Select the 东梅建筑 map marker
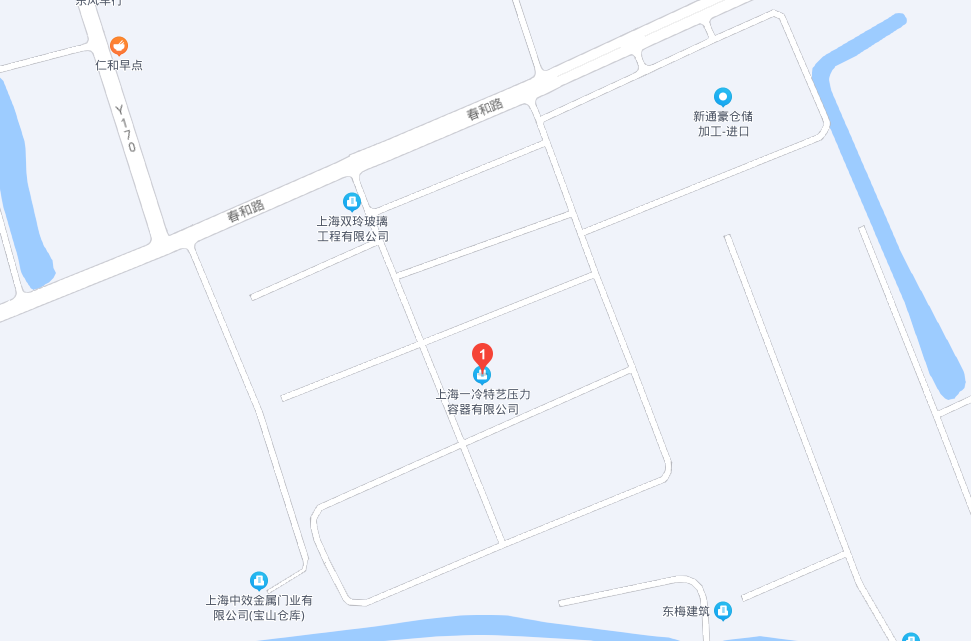The width and height of the screenshot is (971, 641). click(x=722, y=610)
